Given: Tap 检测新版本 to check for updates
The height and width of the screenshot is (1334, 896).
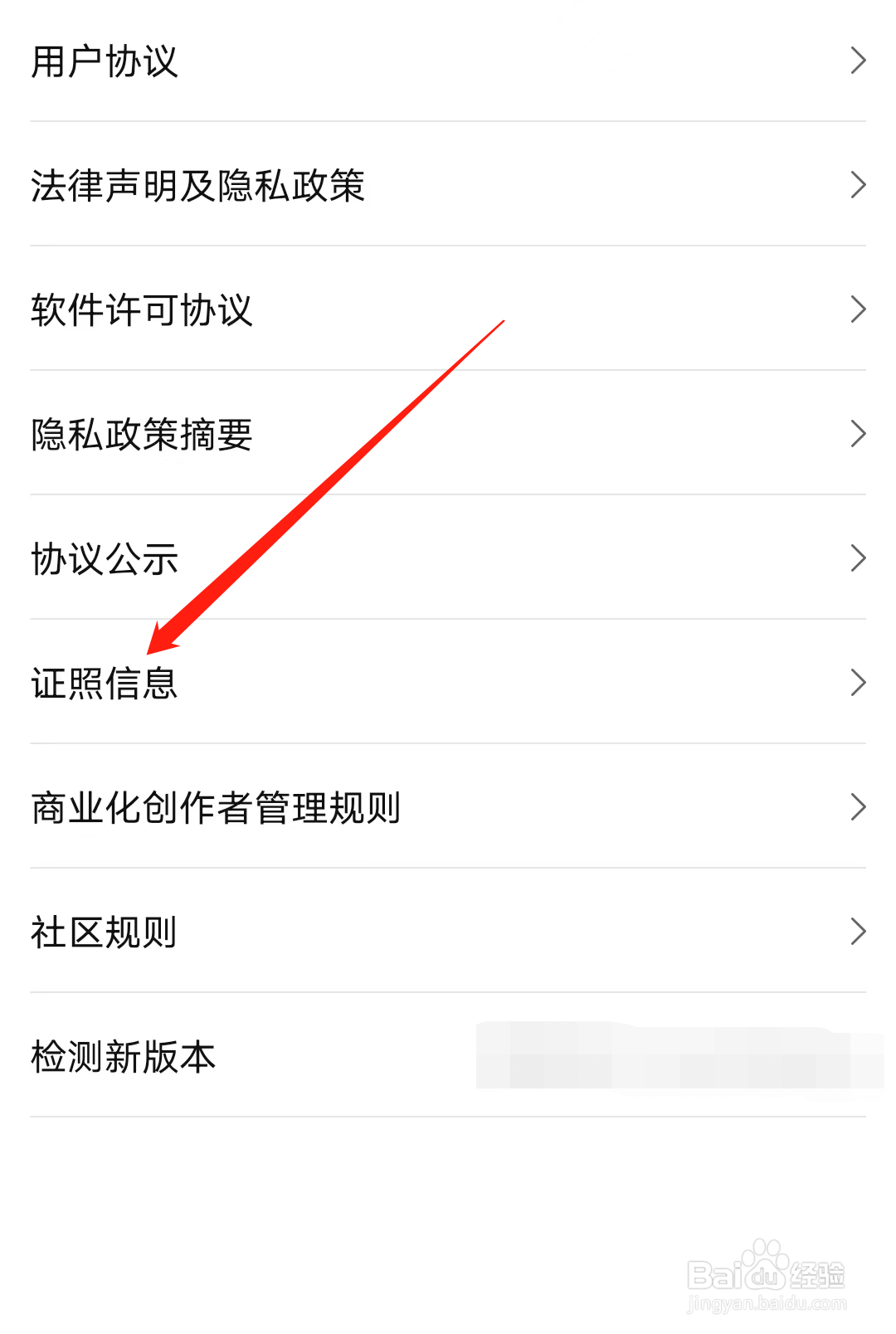Looking at the screenshot, I should (123, 1056).
